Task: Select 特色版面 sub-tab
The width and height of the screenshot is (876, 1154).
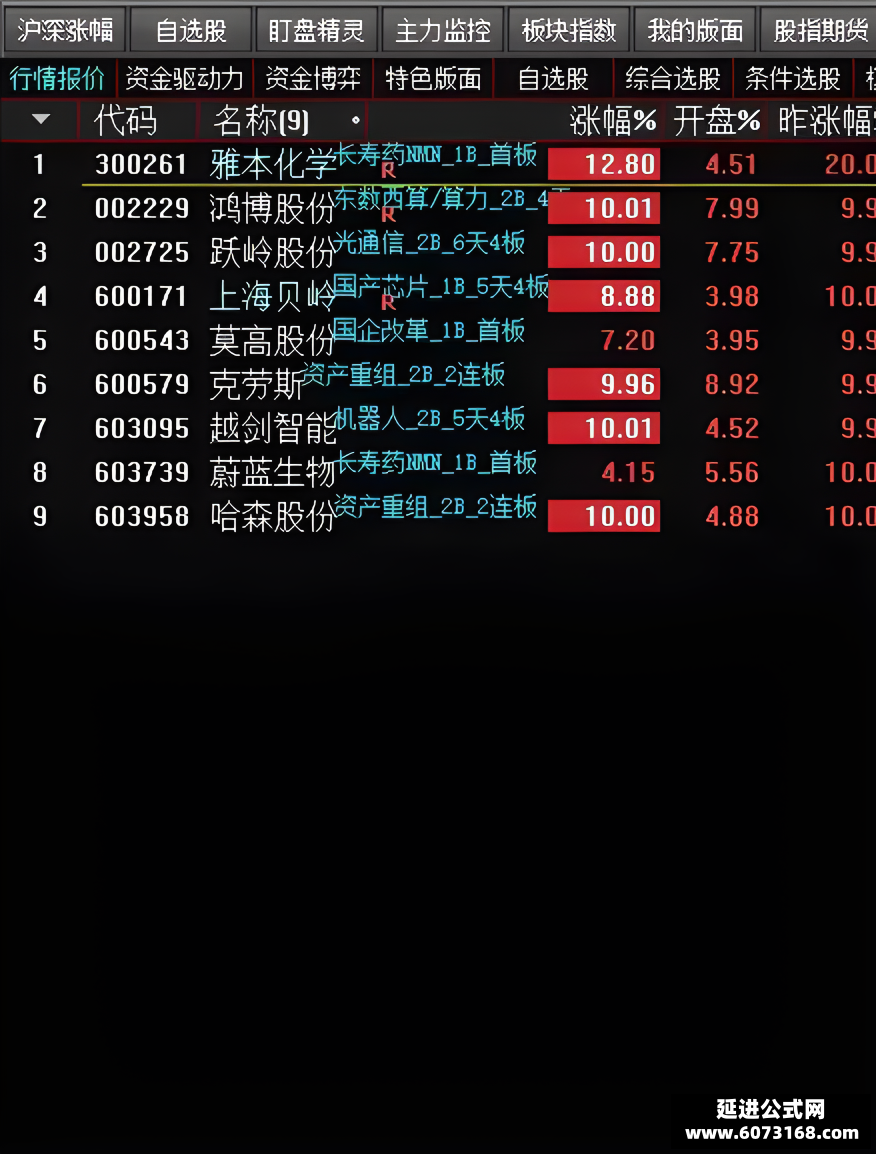Action: pyautogui.click(x=433, y=79)
